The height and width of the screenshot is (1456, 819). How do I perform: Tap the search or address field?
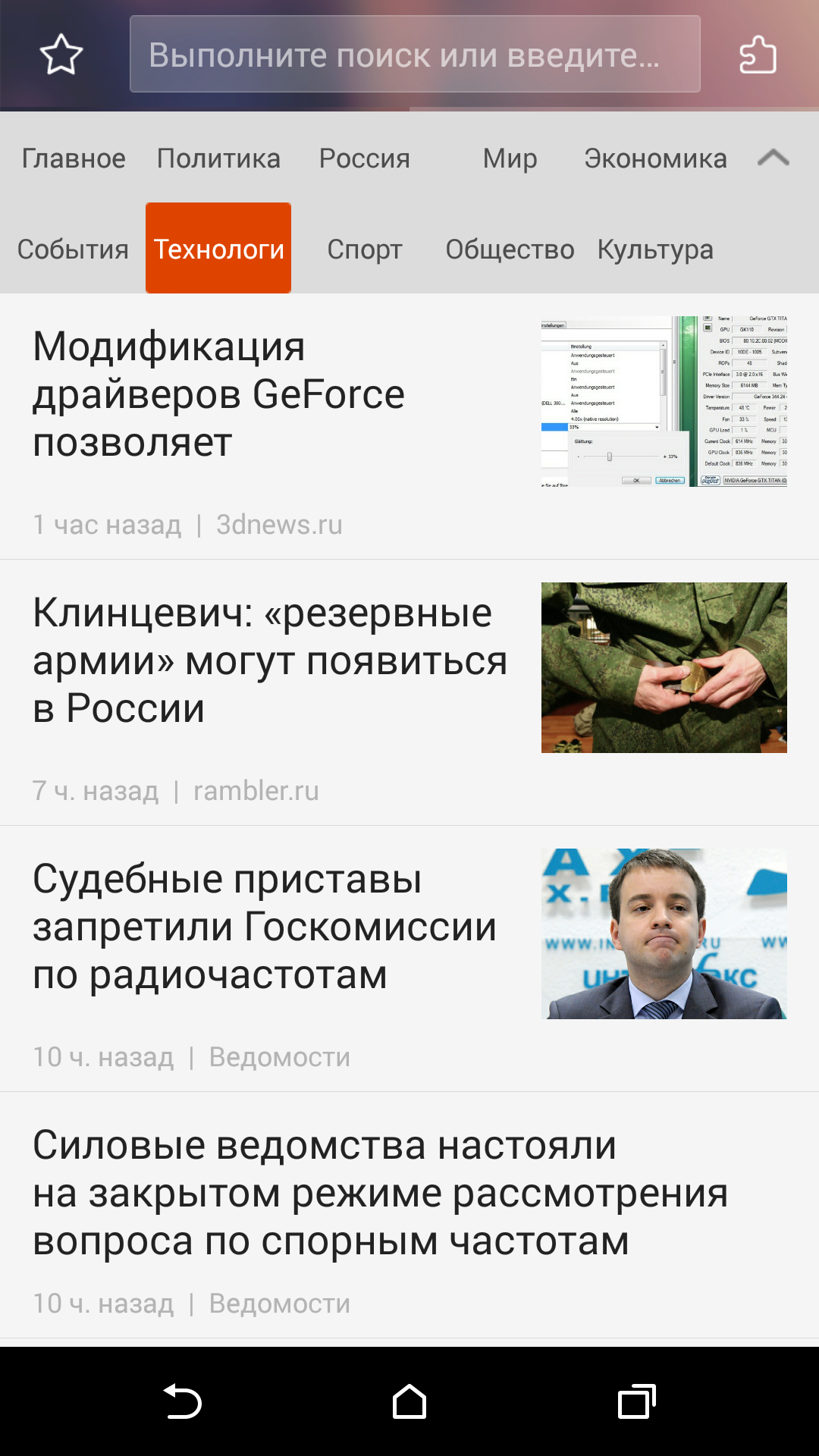(415, 54)
